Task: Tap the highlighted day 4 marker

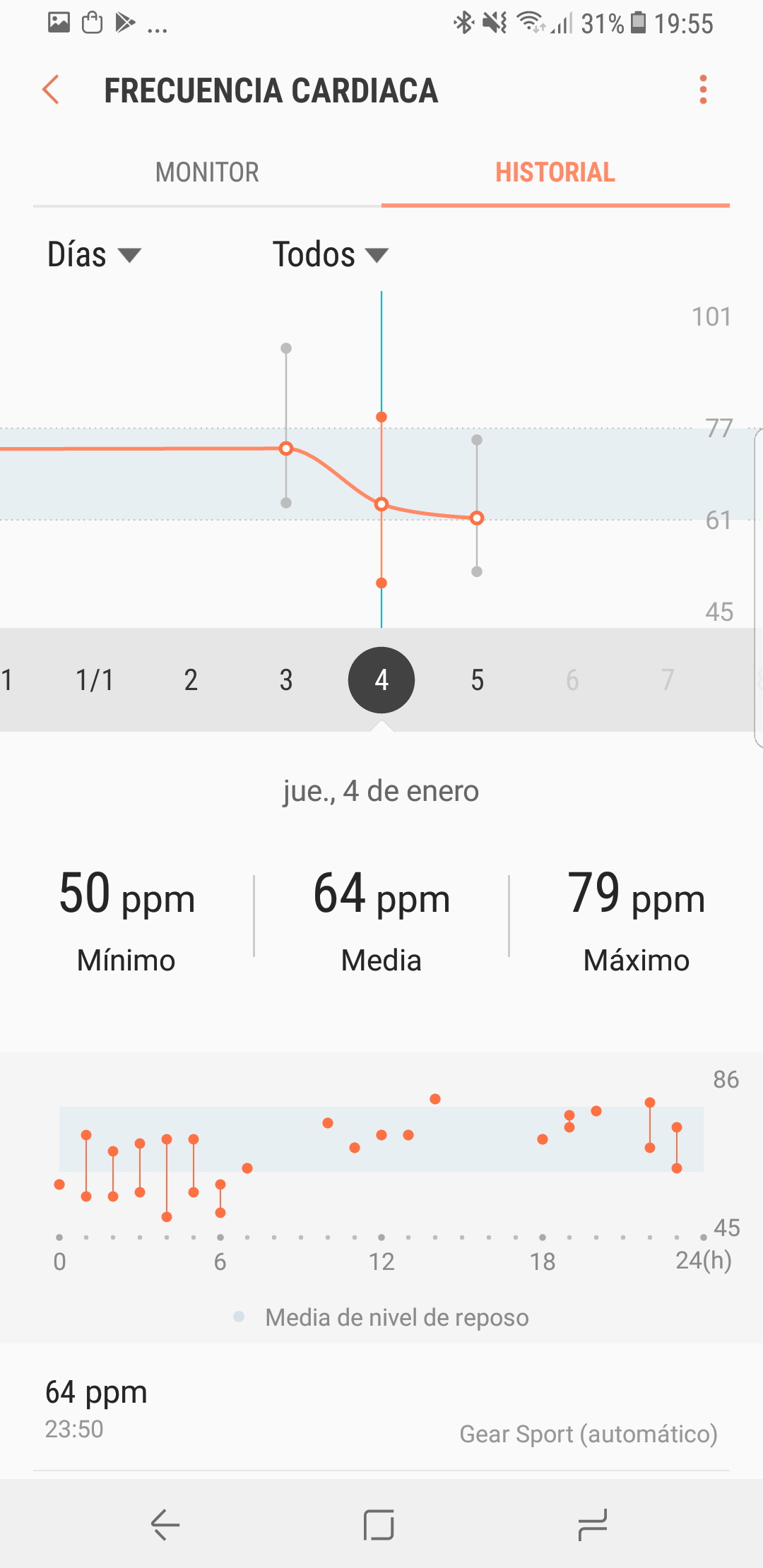Action: click(381, 680)
